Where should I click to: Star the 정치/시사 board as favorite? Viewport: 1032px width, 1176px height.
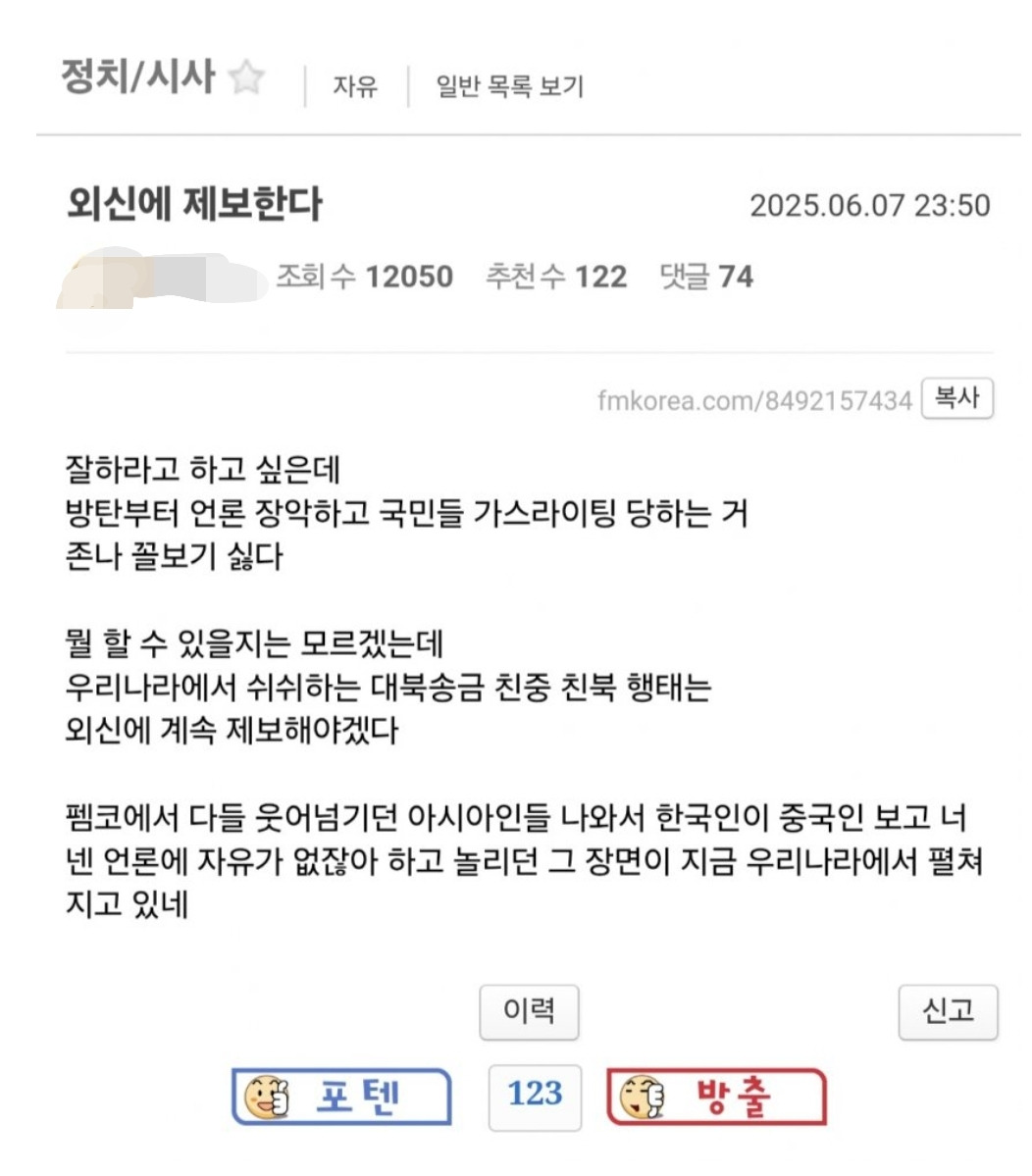246,77
